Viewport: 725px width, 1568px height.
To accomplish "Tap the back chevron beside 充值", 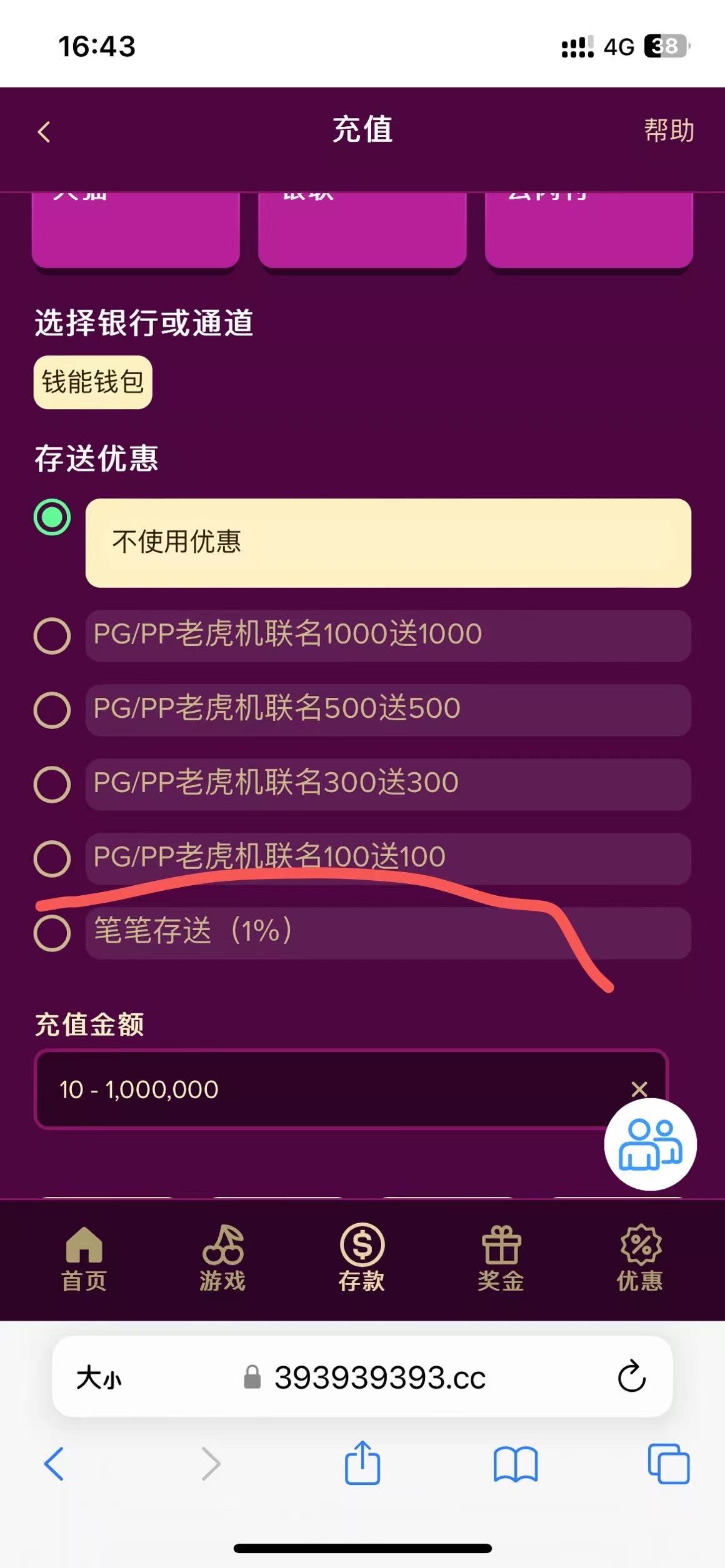I will (x=42, y=131).
